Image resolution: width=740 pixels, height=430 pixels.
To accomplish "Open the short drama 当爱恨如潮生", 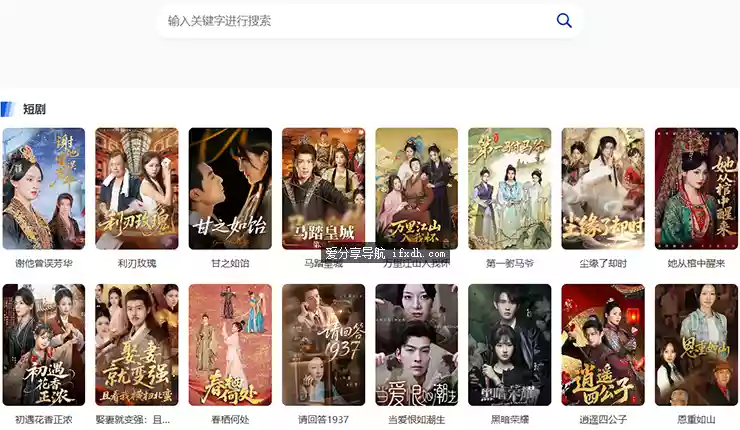I will click(416, 345).
